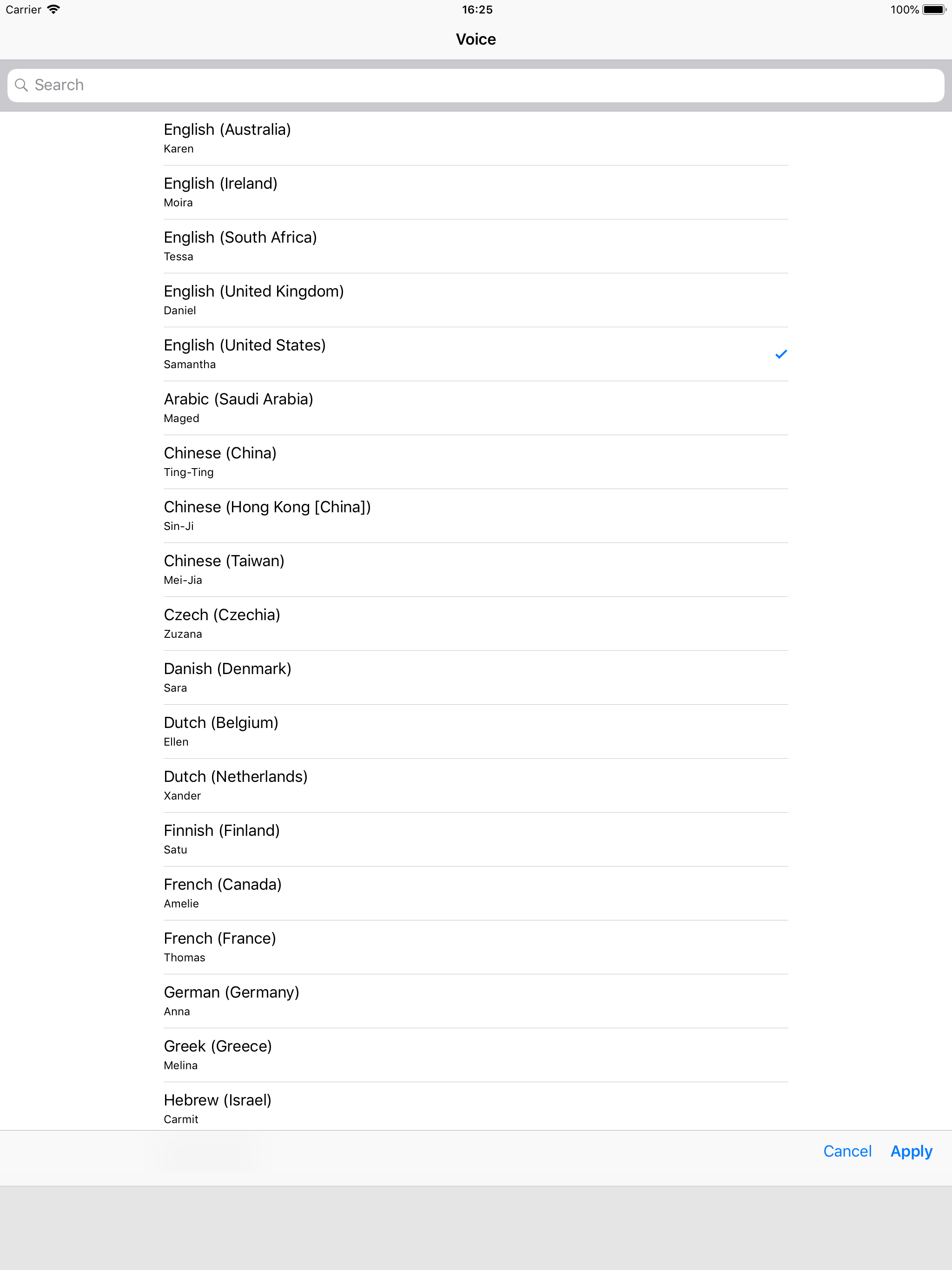
Task: Click the magnifying glass search icon
Action: [22, 85]
